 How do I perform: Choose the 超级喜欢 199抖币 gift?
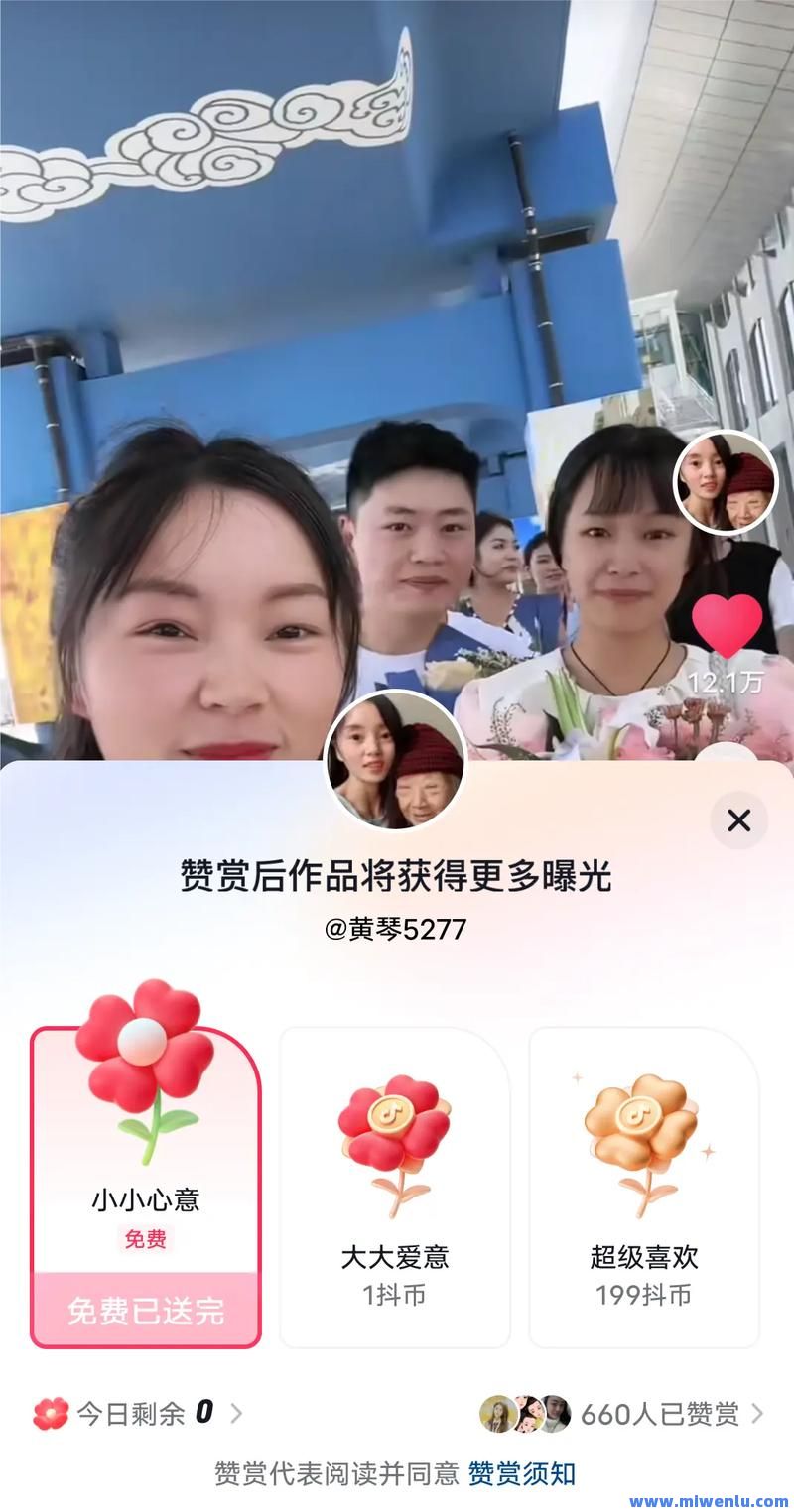click(x=644, y=1188)
